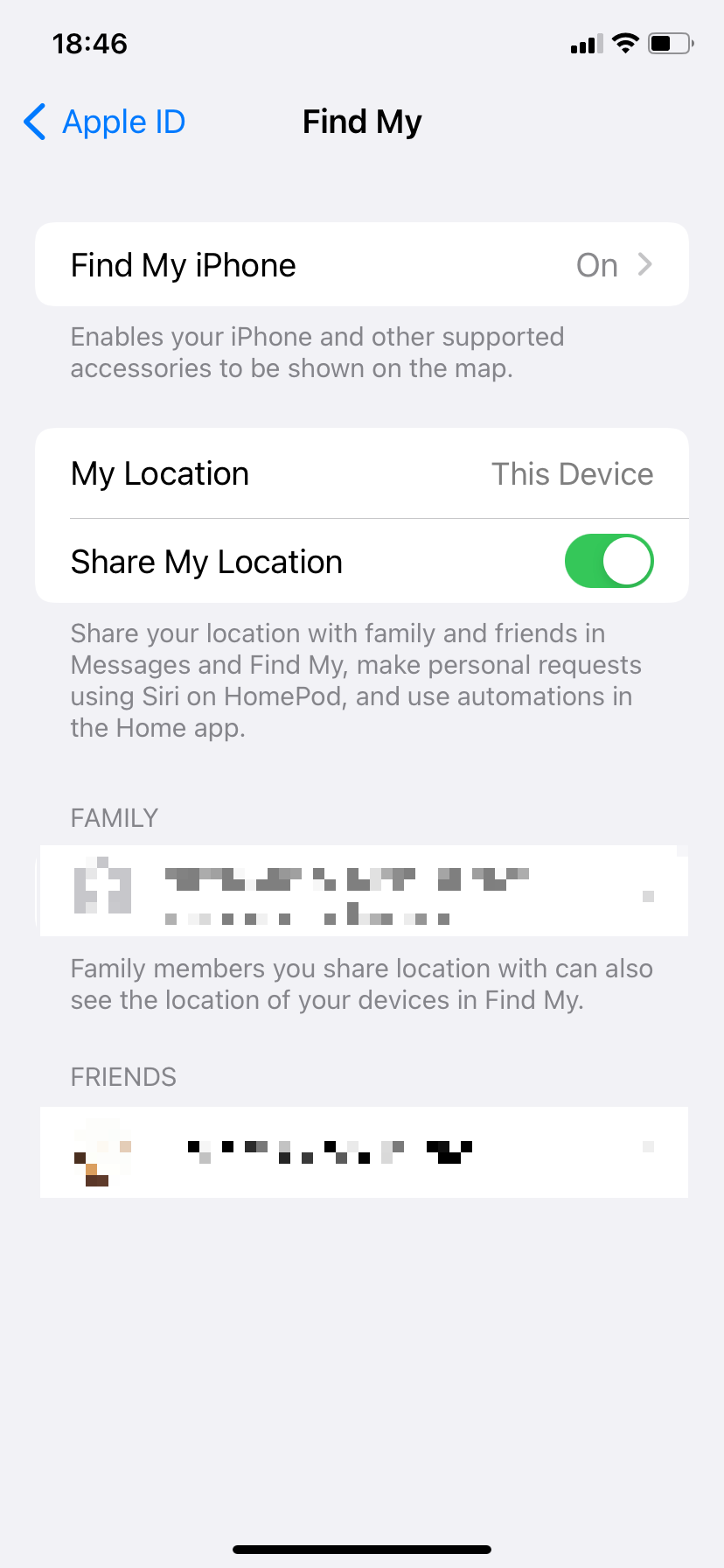The image size is (724, 1568).
Task: Turn off Share My Location
Action: (x=609, y=561)
